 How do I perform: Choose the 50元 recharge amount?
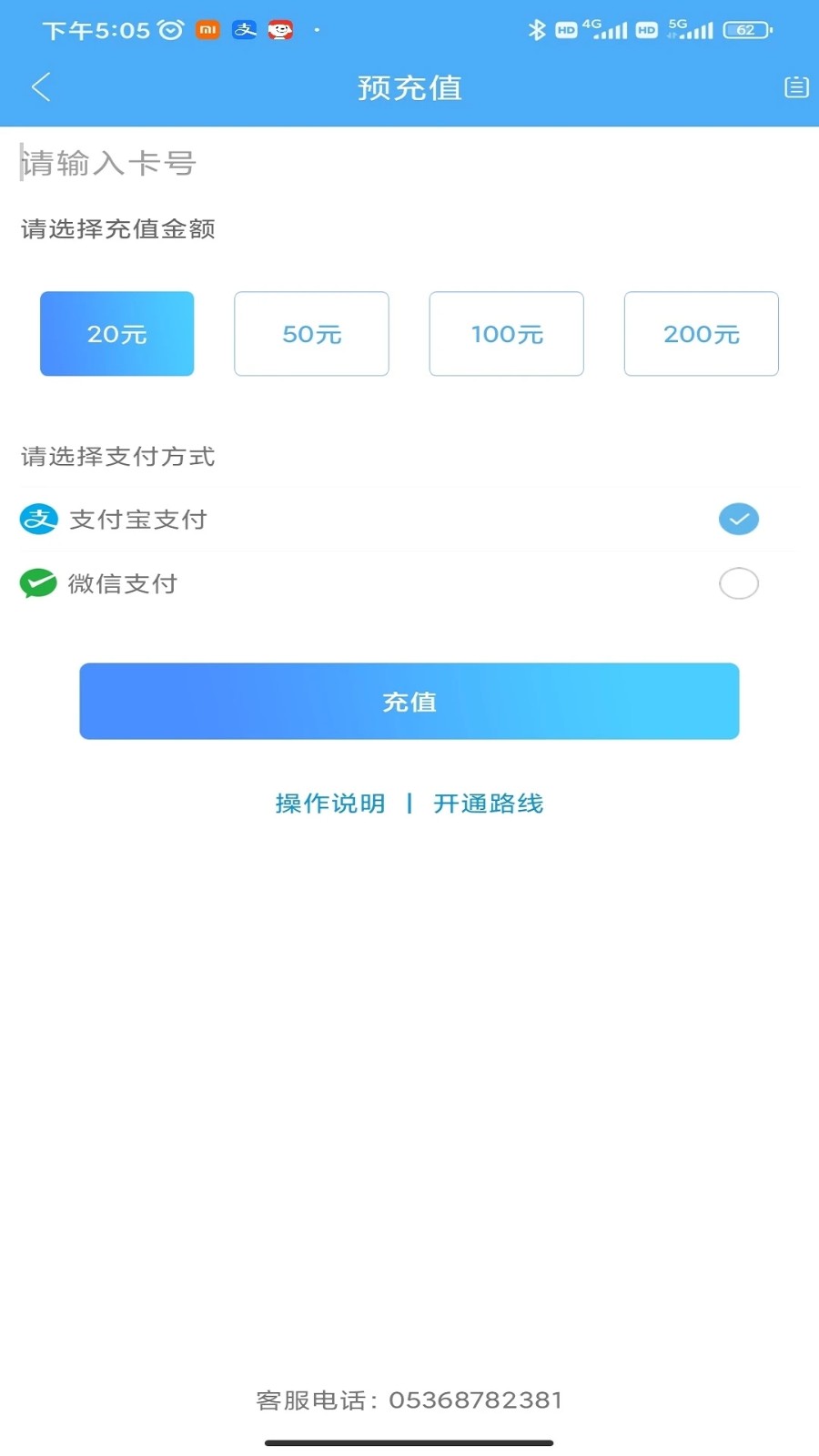[x=311, y=334]
